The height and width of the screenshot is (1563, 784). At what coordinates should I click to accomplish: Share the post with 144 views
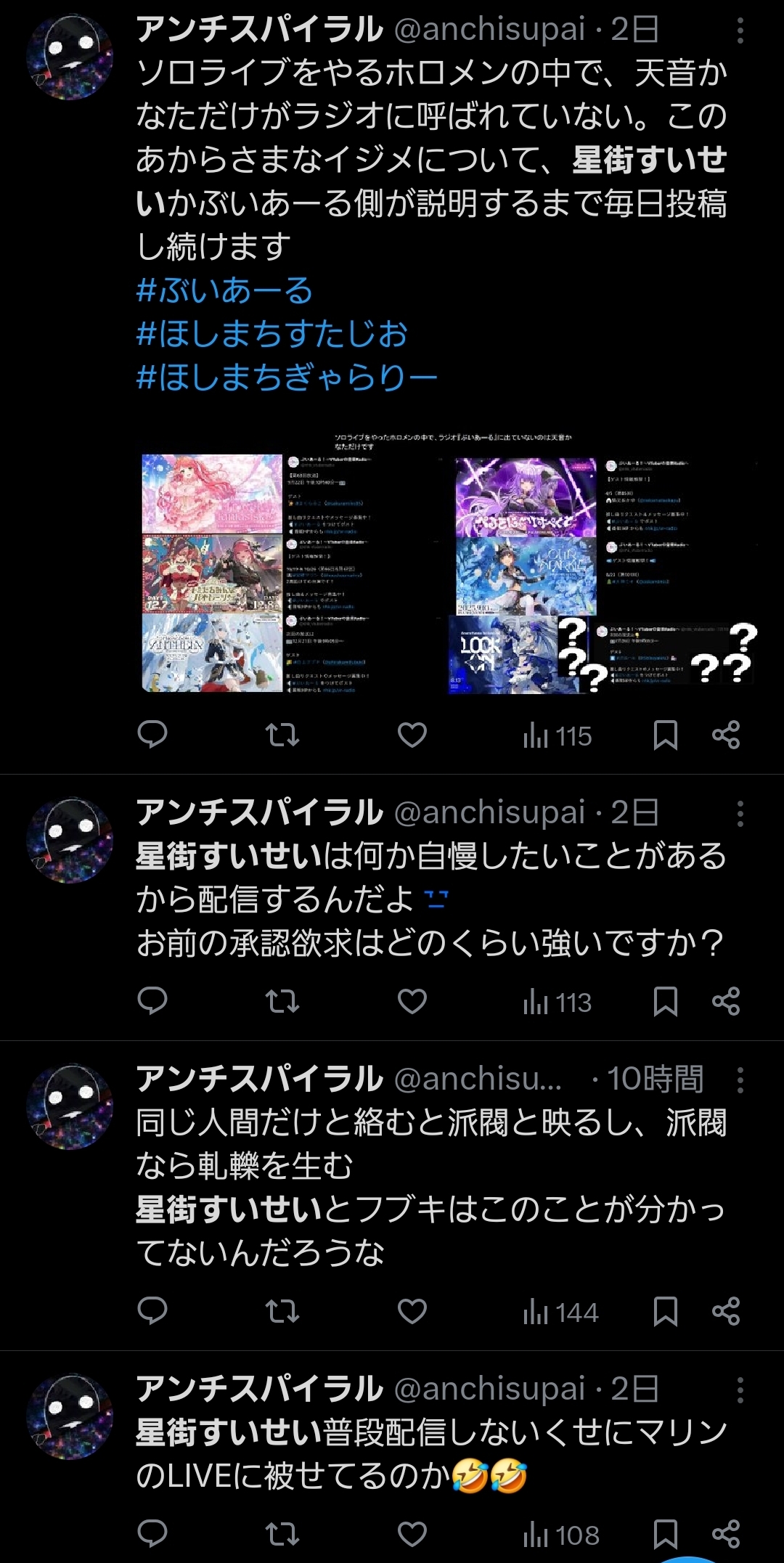click(x=726, y=1311)
